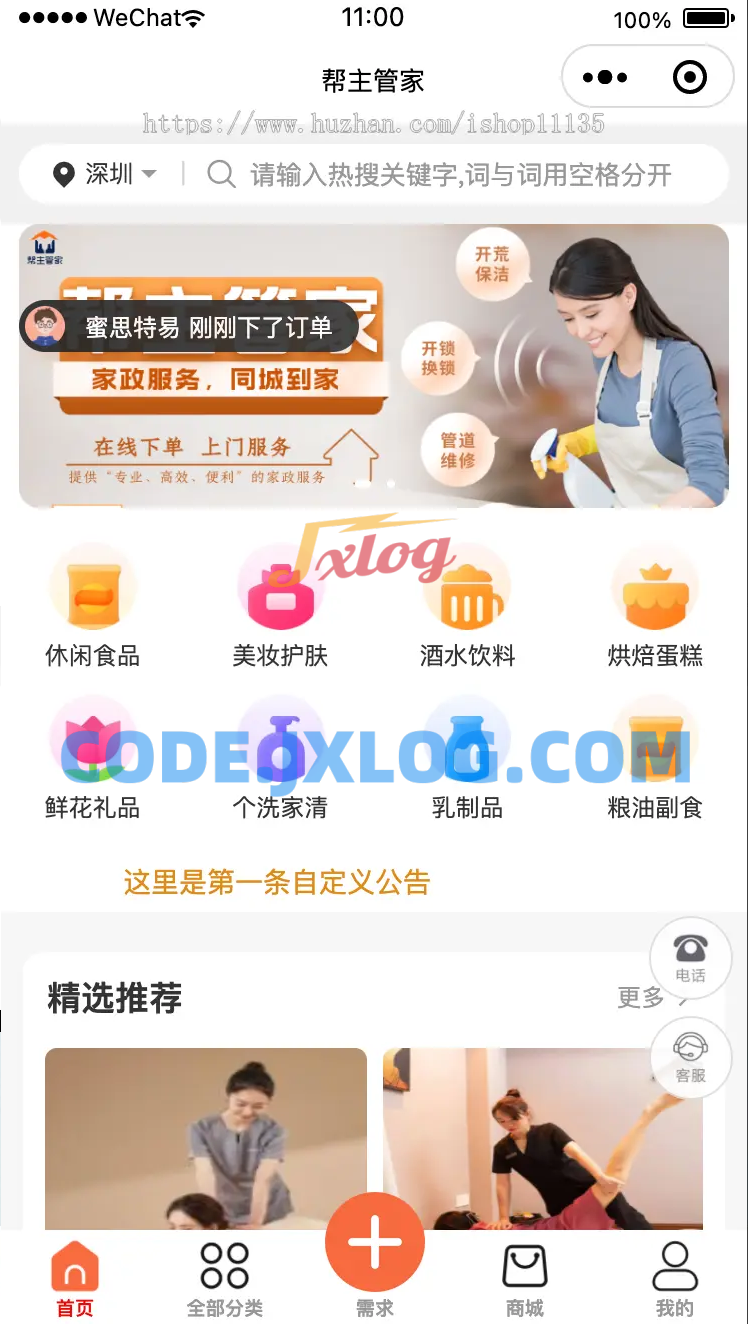Close the mini program with the circle button
Screen dimensions: 748x1324
(x=690, y=77)
